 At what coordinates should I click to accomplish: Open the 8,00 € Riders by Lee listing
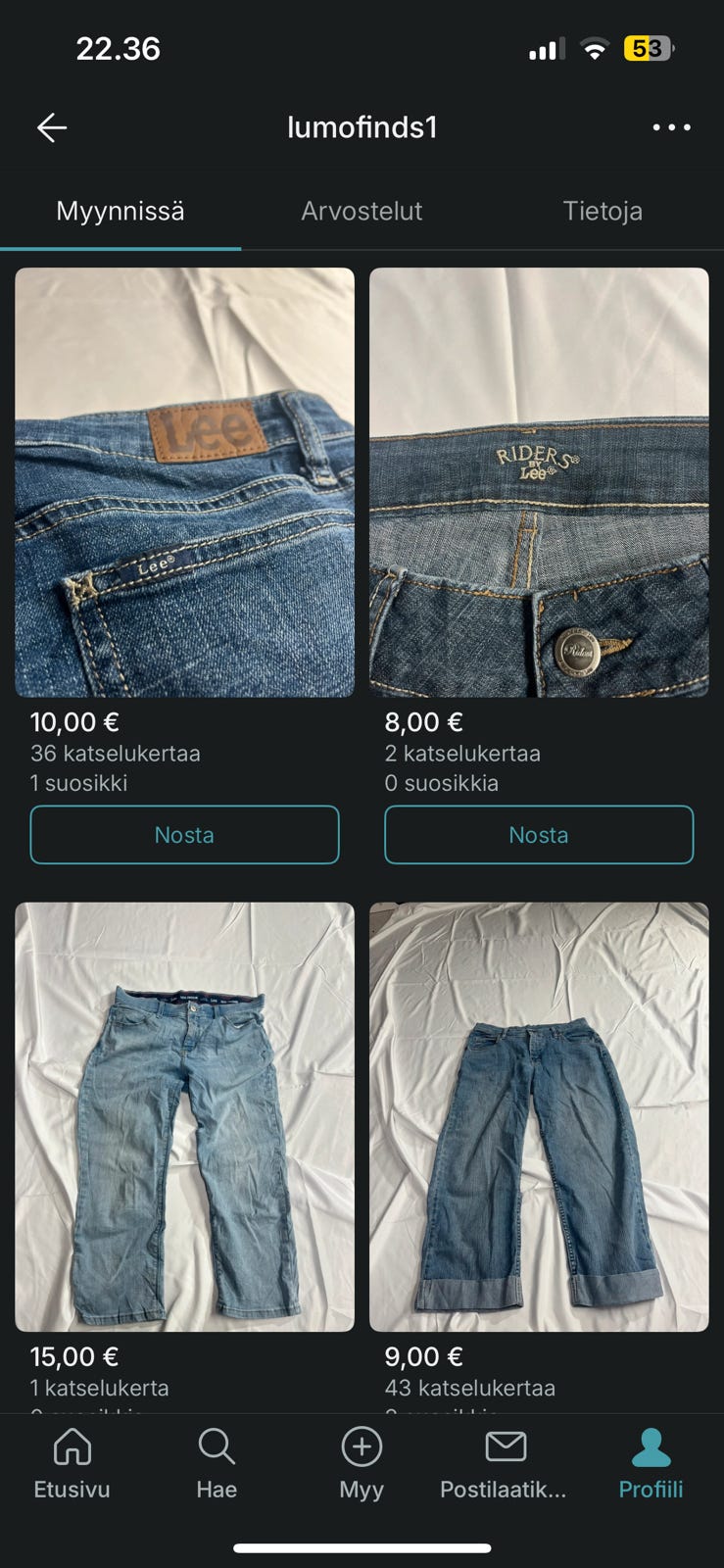[539, 482]
